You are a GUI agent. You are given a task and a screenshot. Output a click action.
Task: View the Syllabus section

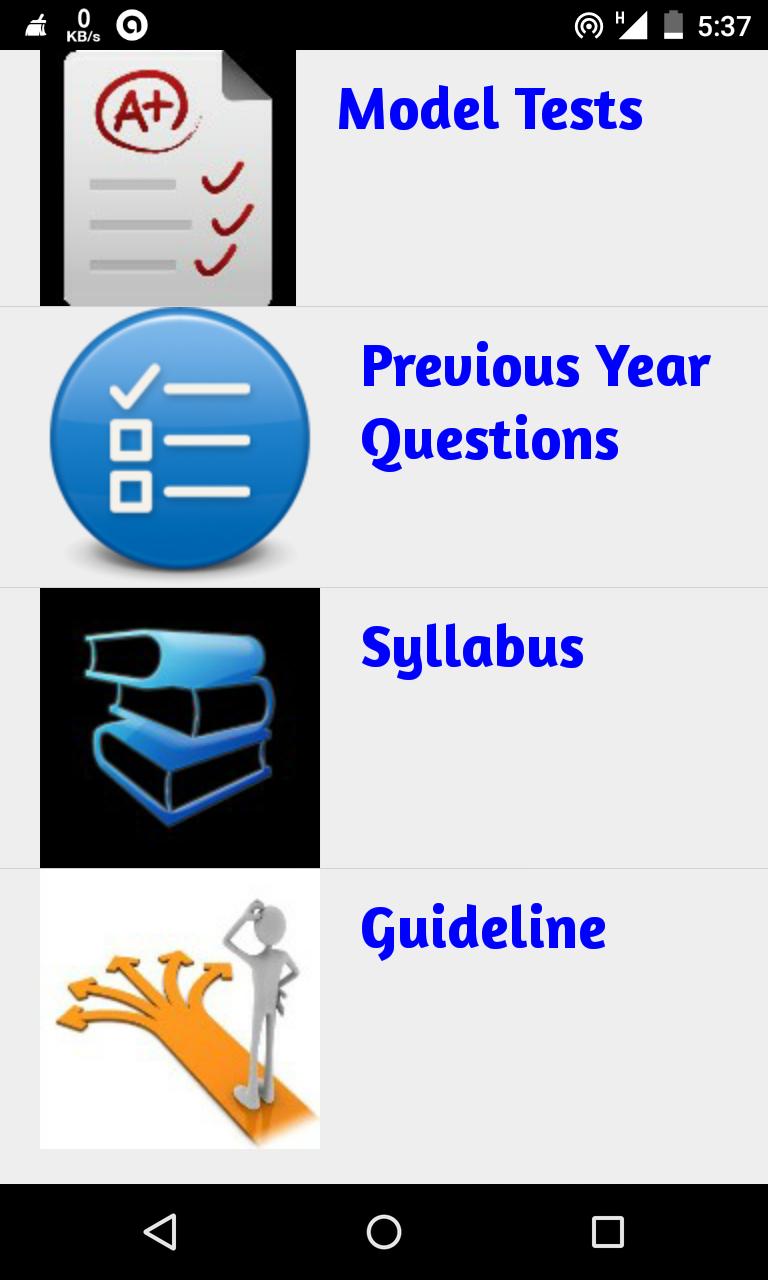tap(472, 648)
